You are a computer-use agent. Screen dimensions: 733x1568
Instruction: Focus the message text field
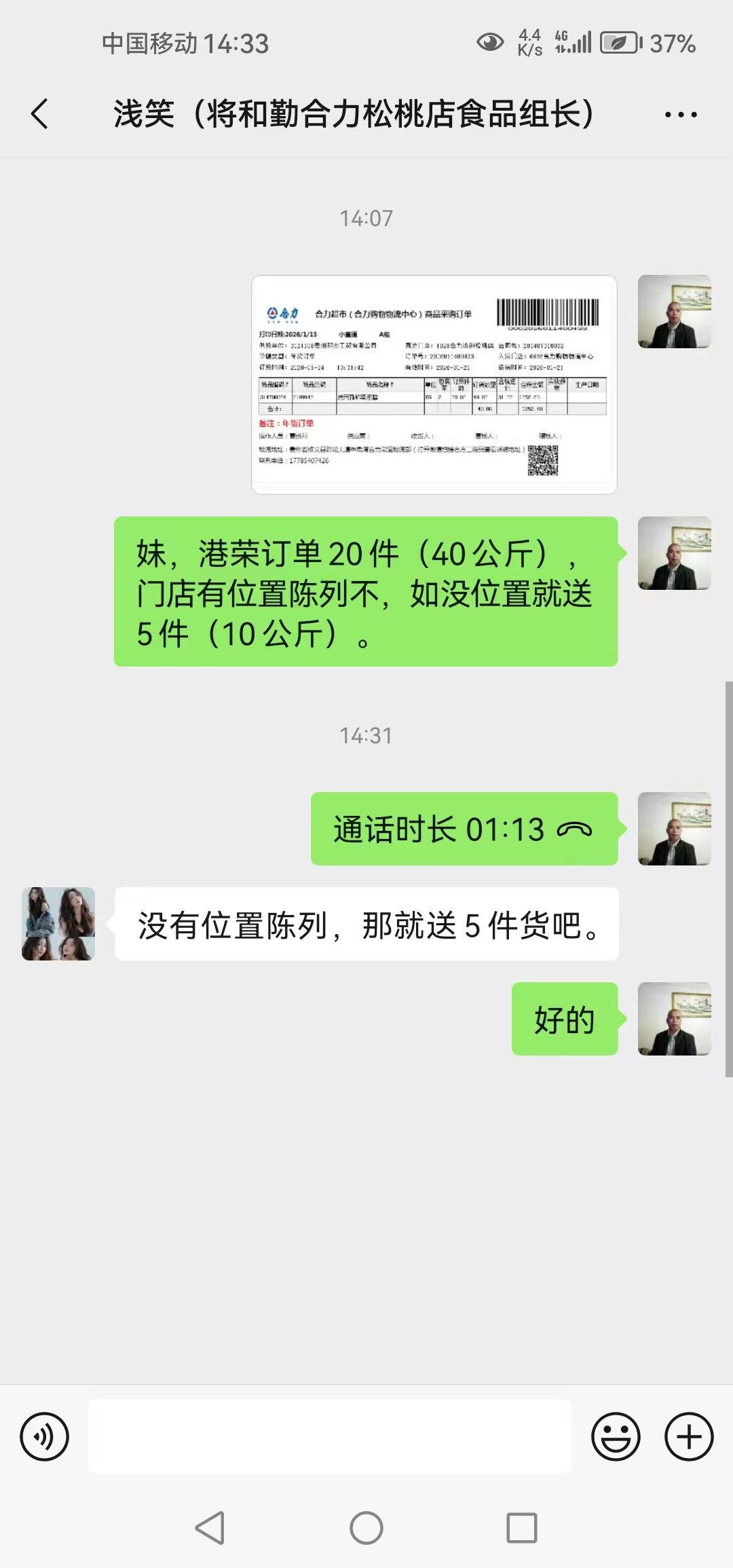(x=330, y=1436)
